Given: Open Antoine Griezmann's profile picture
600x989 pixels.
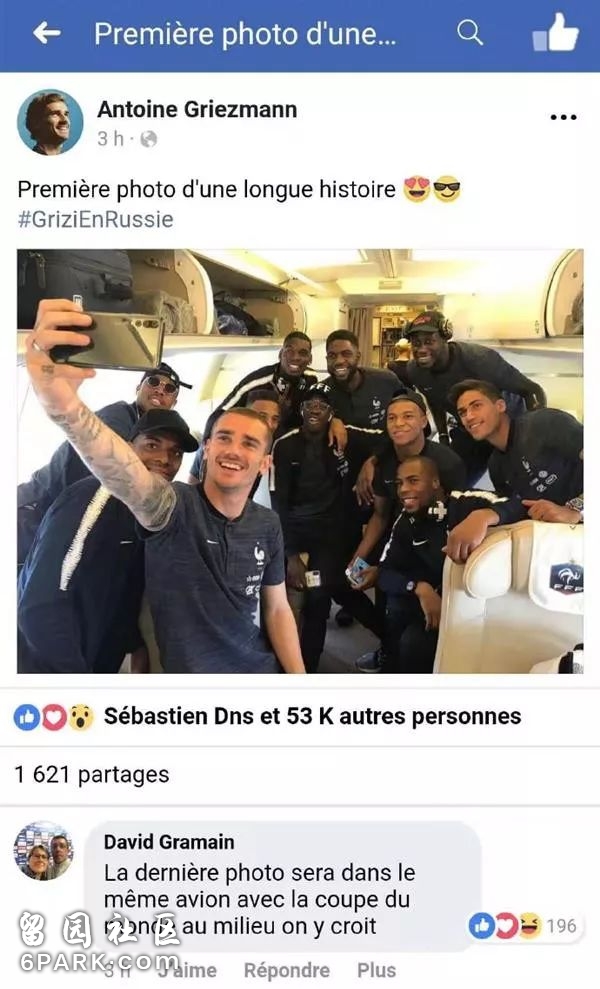Looking at the screenshot, I should pos(50,122).
